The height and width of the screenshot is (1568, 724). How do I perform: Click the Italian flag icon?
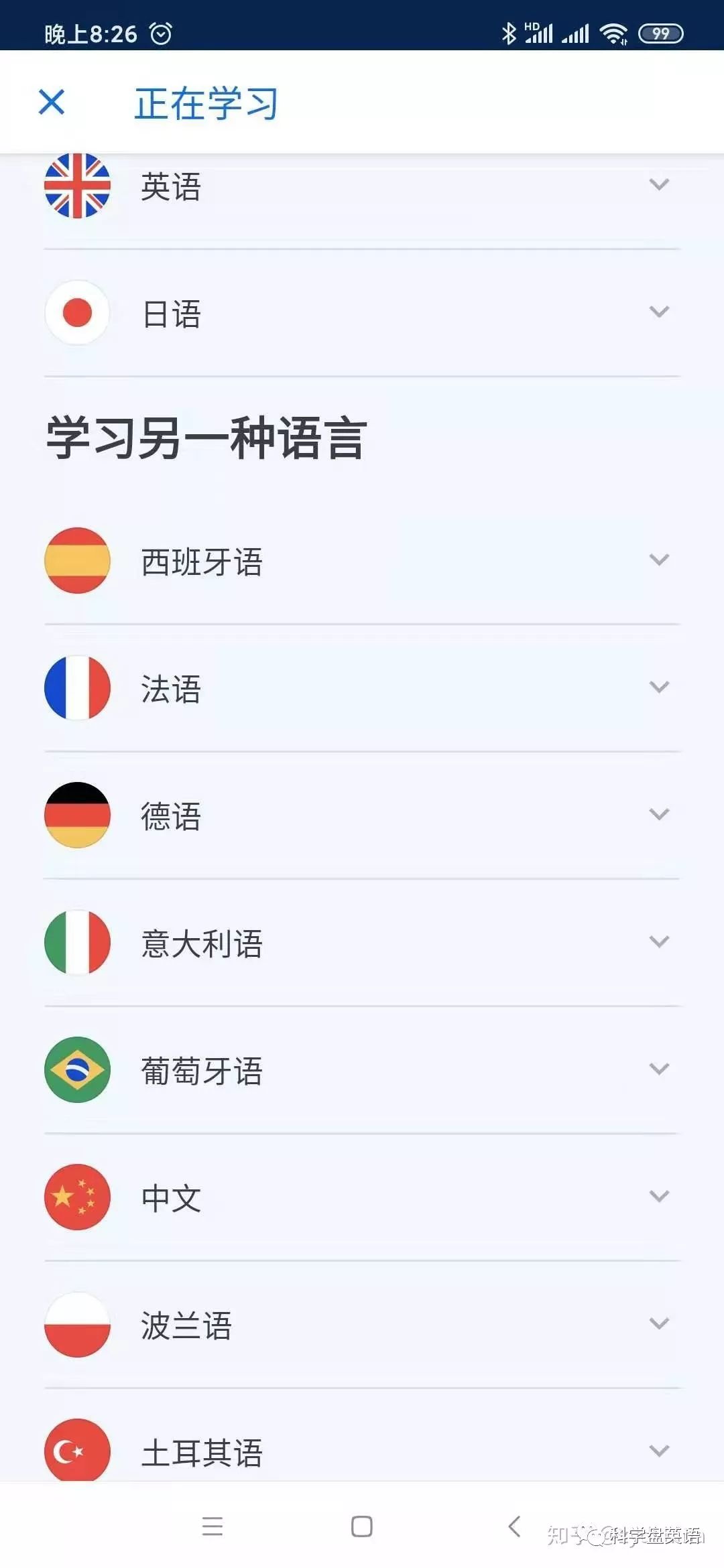(x=76, y=942)
